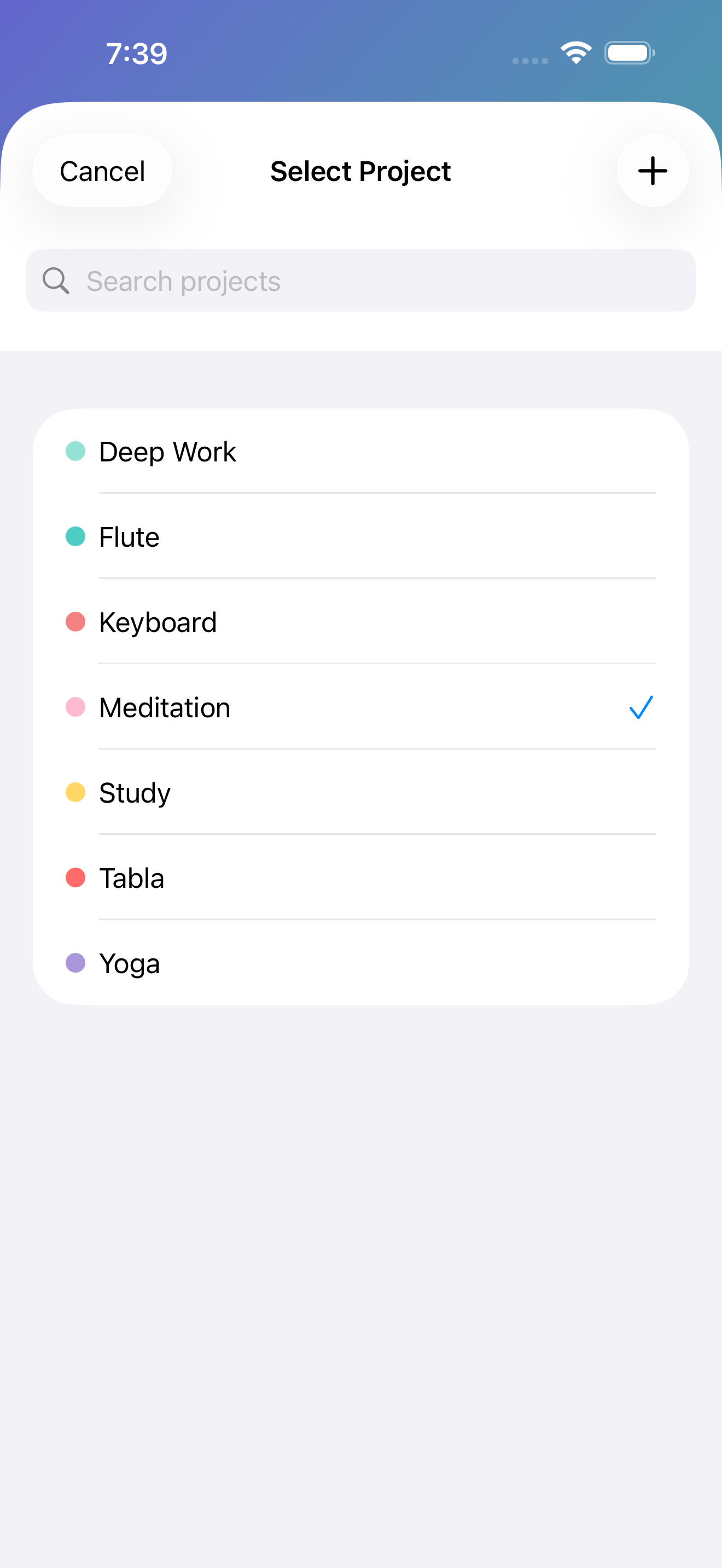Select the Study project
The width and height of the screenshot is (722, 1568).
coord(360,793)
